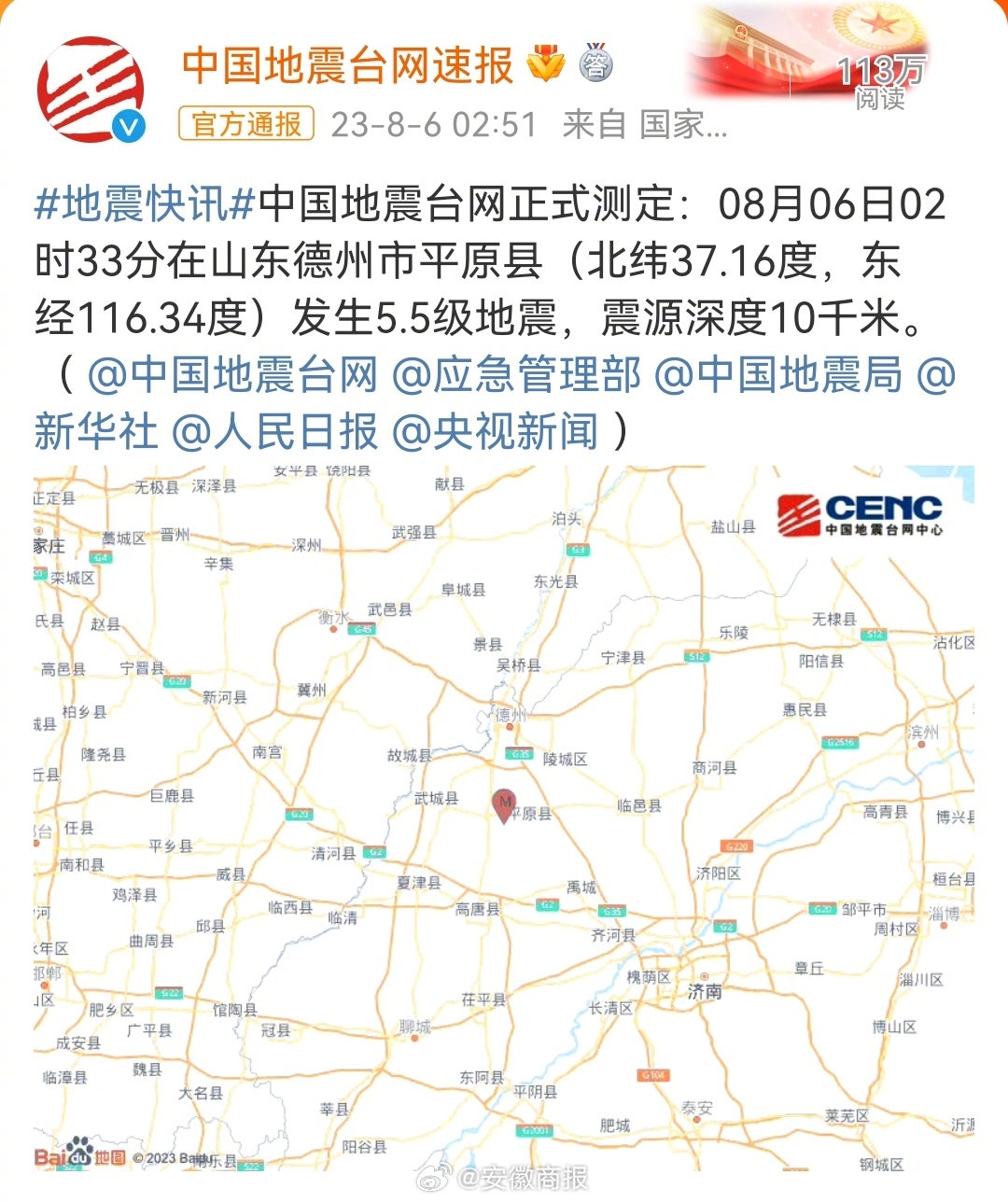This screenshot has height=1202, width=1008.
Task: Click the silver 答 medal icon
Action: tap(595, 63)
